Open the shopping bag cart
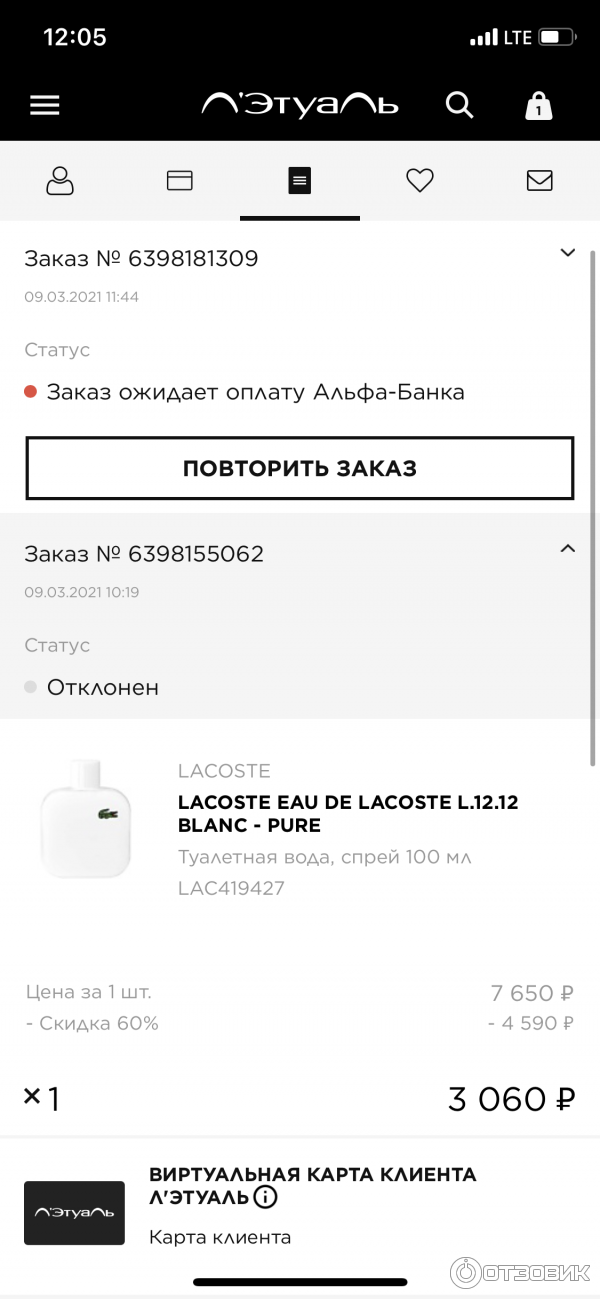600x1299 pixels. coord(539,105)
